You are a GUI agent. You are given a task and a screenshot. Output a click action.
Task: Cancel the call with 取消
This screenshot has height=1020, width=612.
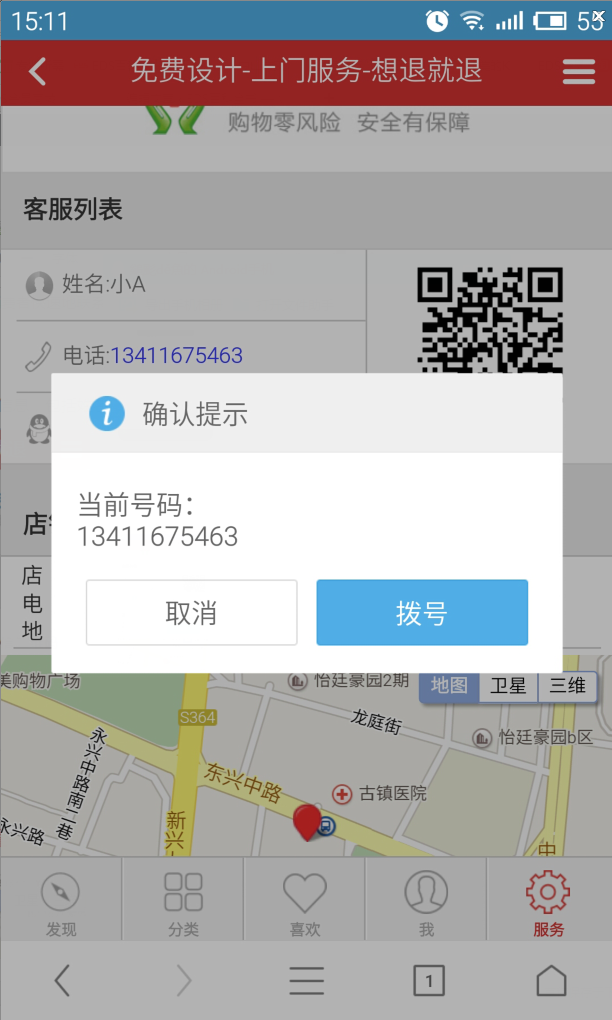pyautogui.click(x=191, y=613)
